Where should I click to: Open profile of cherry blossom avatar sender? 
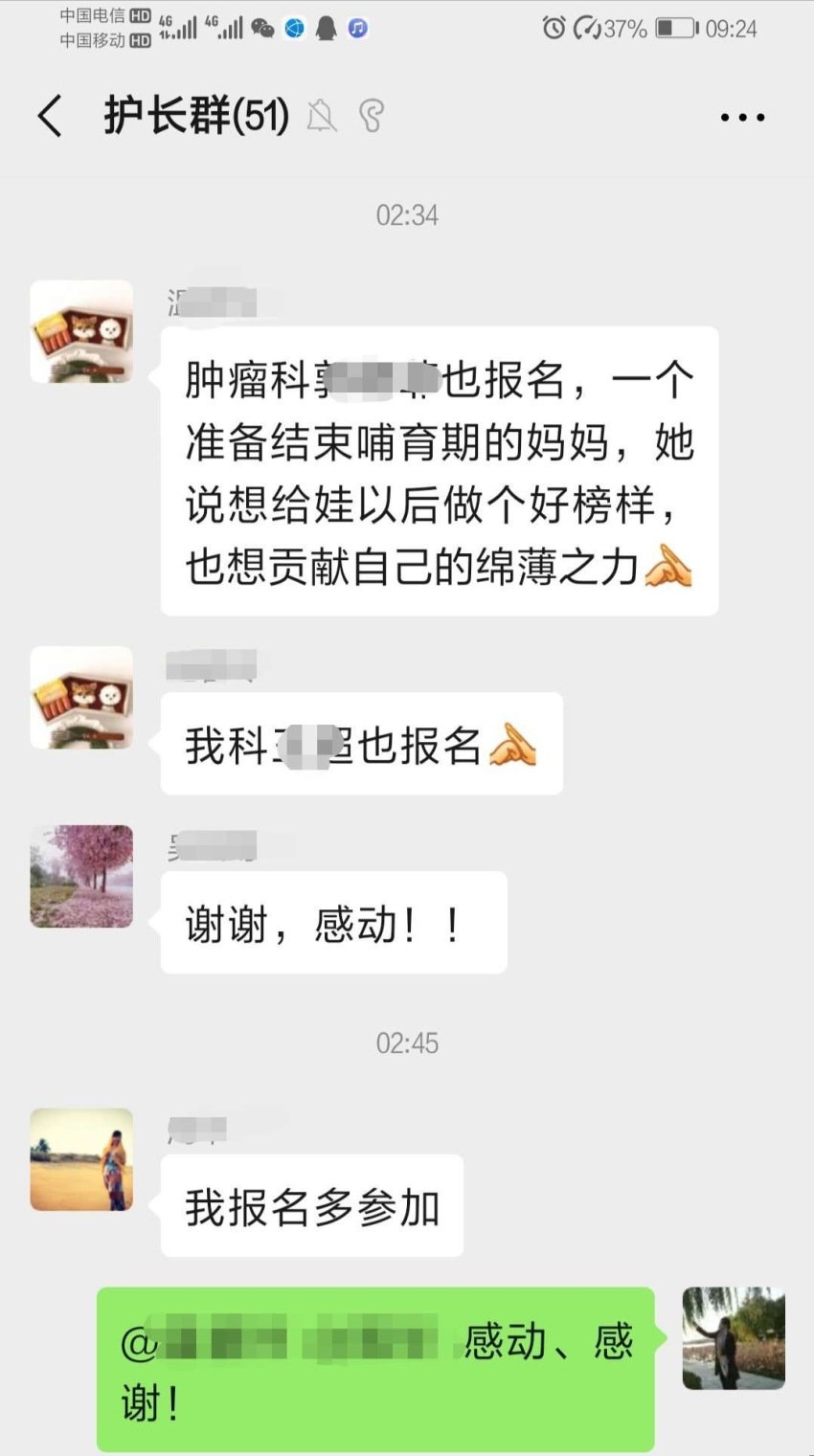(x=81, y=876)
